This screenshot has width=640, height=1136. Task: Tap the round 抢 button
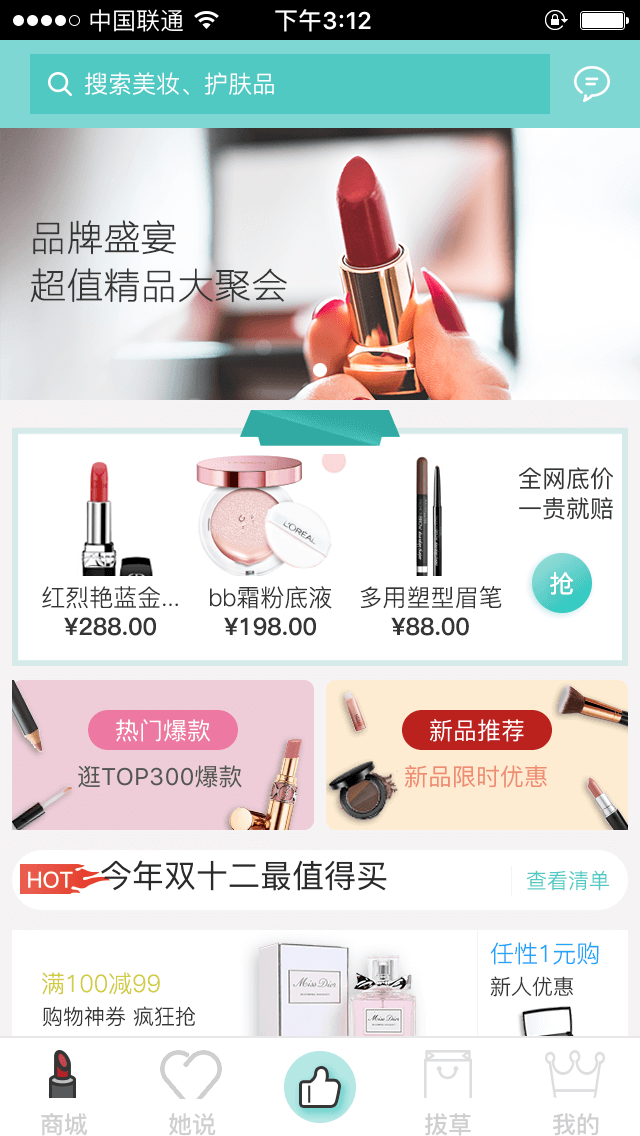[561, 583]
